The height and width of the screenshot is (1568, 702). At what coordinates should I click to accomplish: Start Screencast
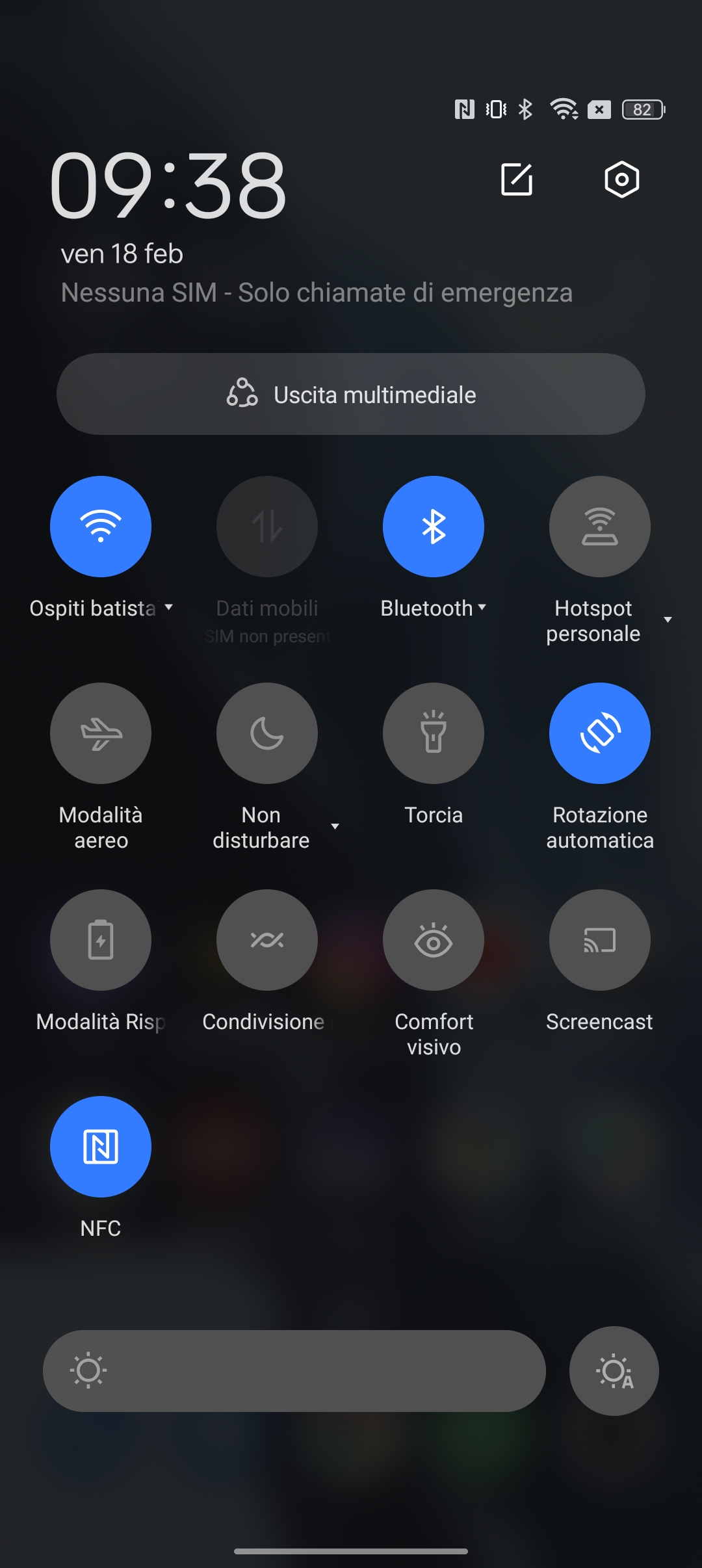[600, 940]
